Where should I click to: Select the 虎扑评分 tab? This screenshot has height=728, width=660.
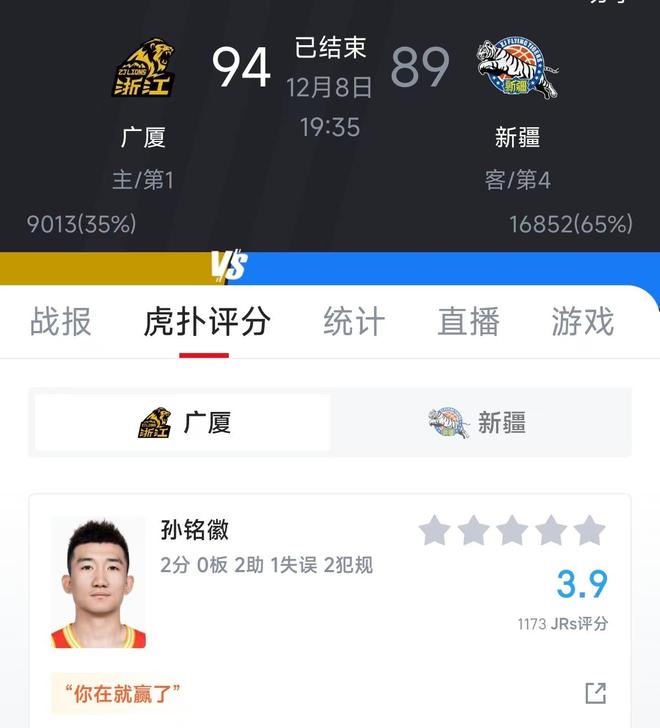207,322
